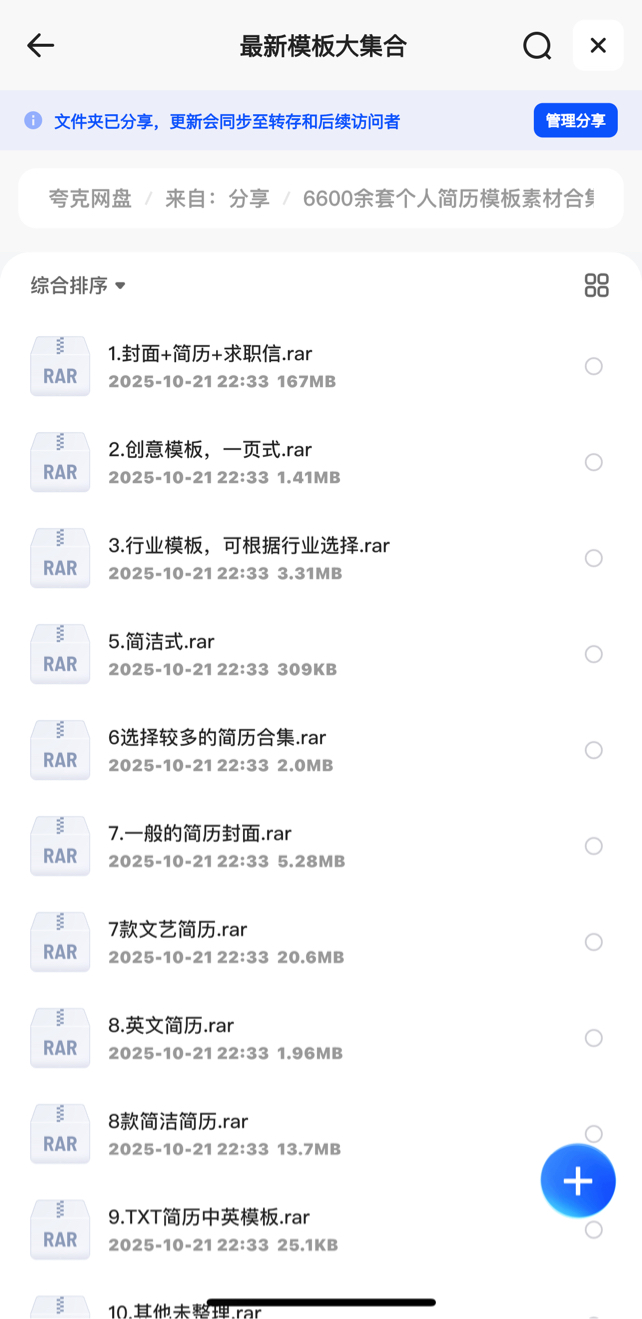Open search in this shared folder

[x=537, y=45]
